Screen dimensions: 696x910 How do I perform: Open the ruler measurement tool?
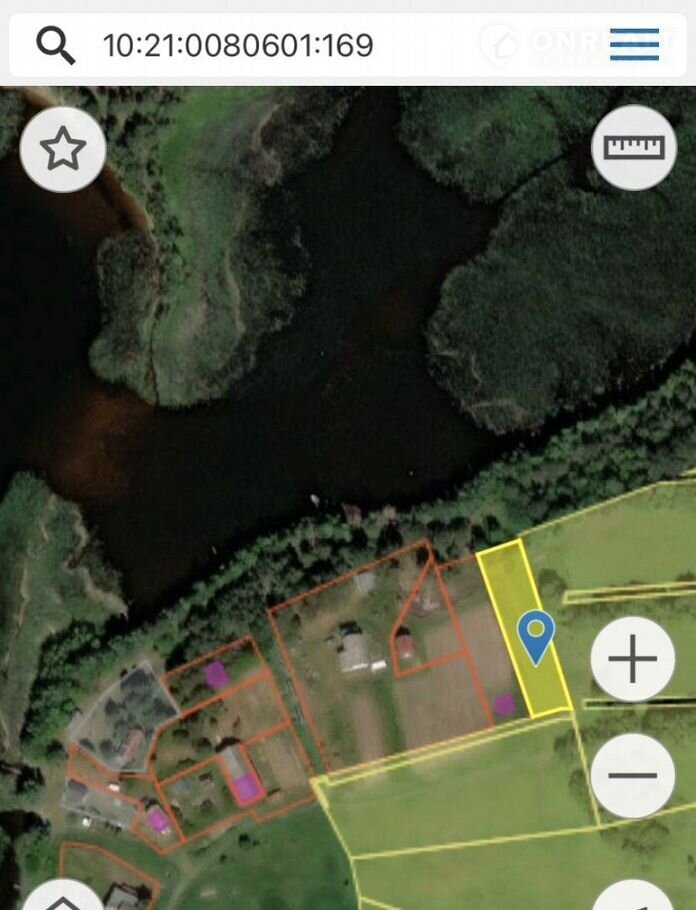click(x=634, y=148)
